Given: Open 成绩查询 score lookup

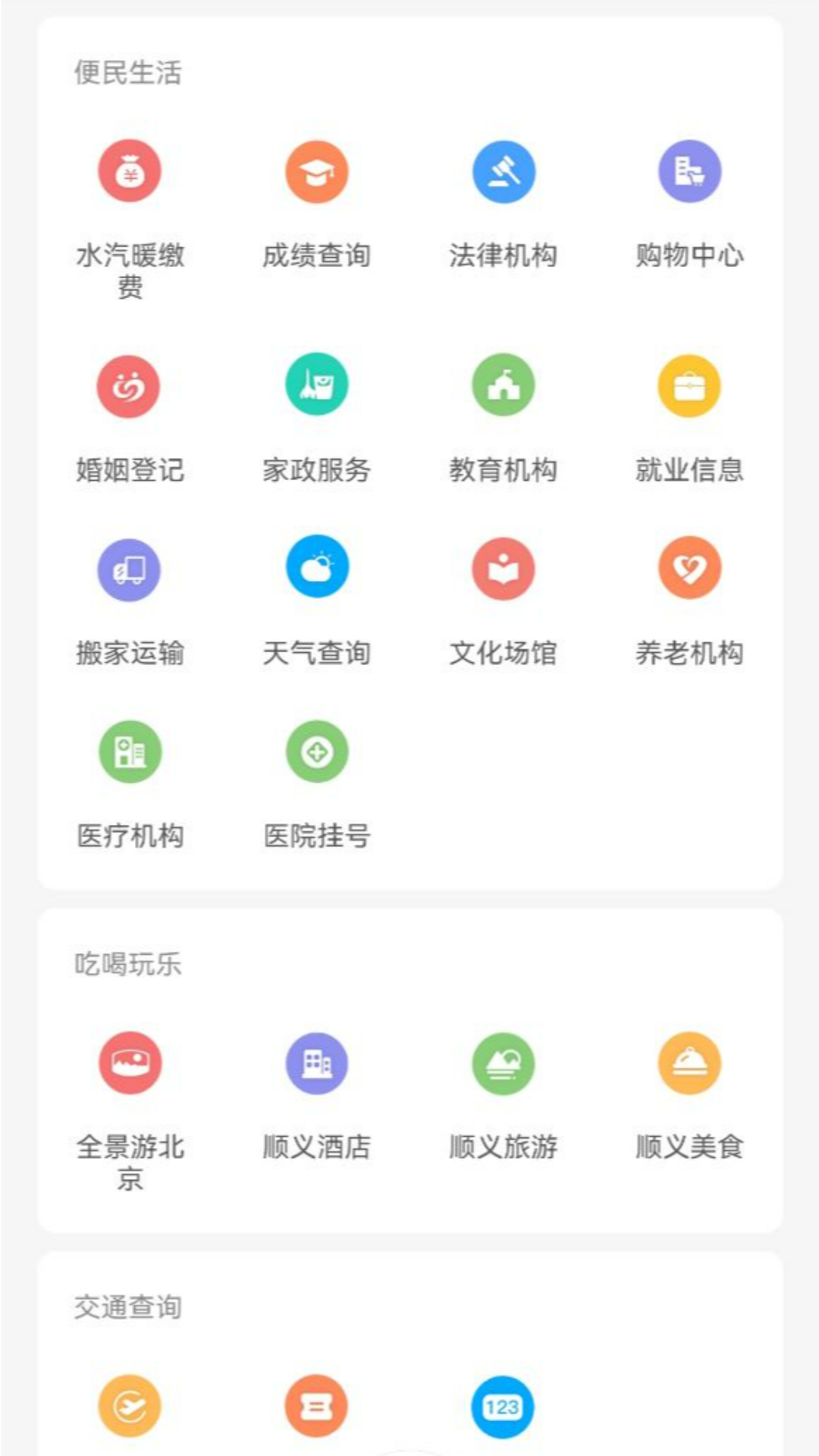Looking at the screenshot, I should click(x=316, y=172).
